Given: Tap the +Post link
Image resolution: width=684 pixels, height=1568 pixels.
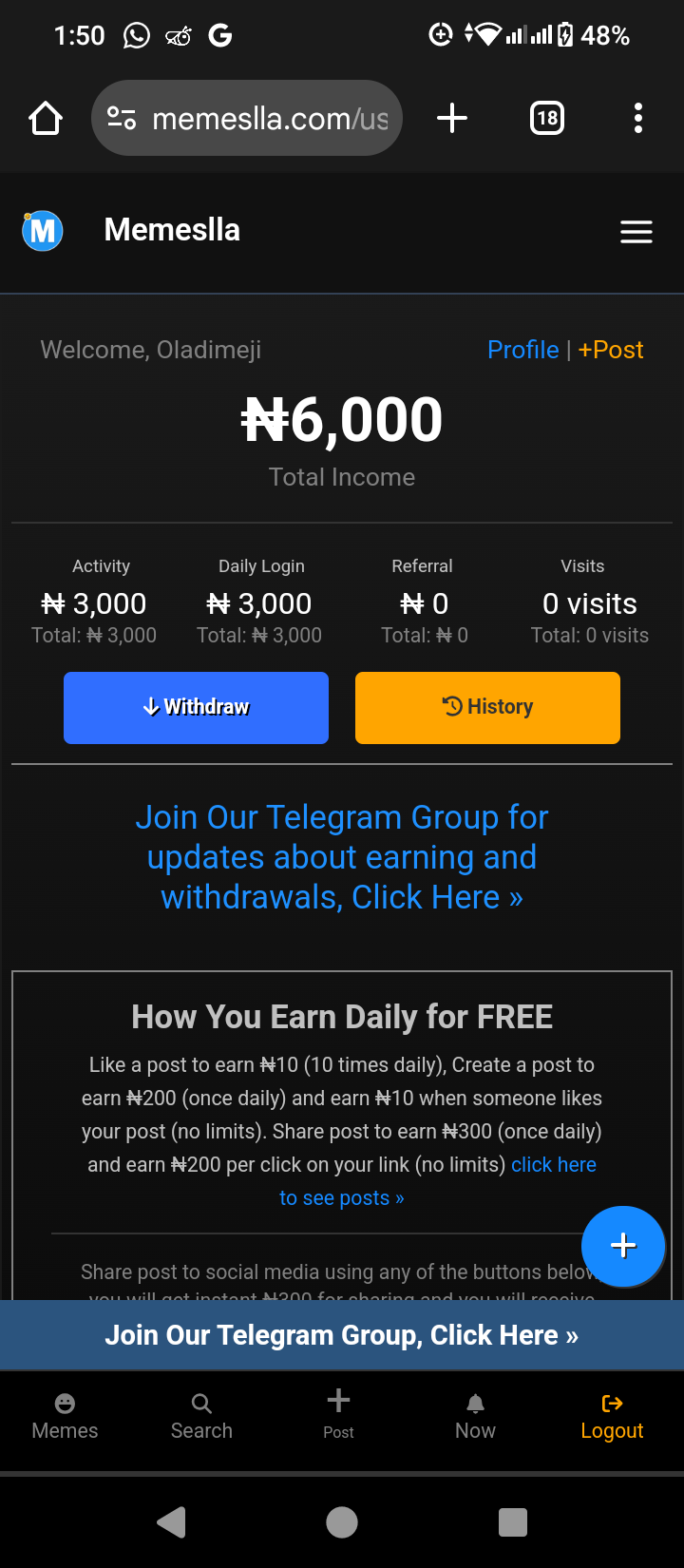Looking at the screenshot, I should pyautogui.click(x=611, y=350).
